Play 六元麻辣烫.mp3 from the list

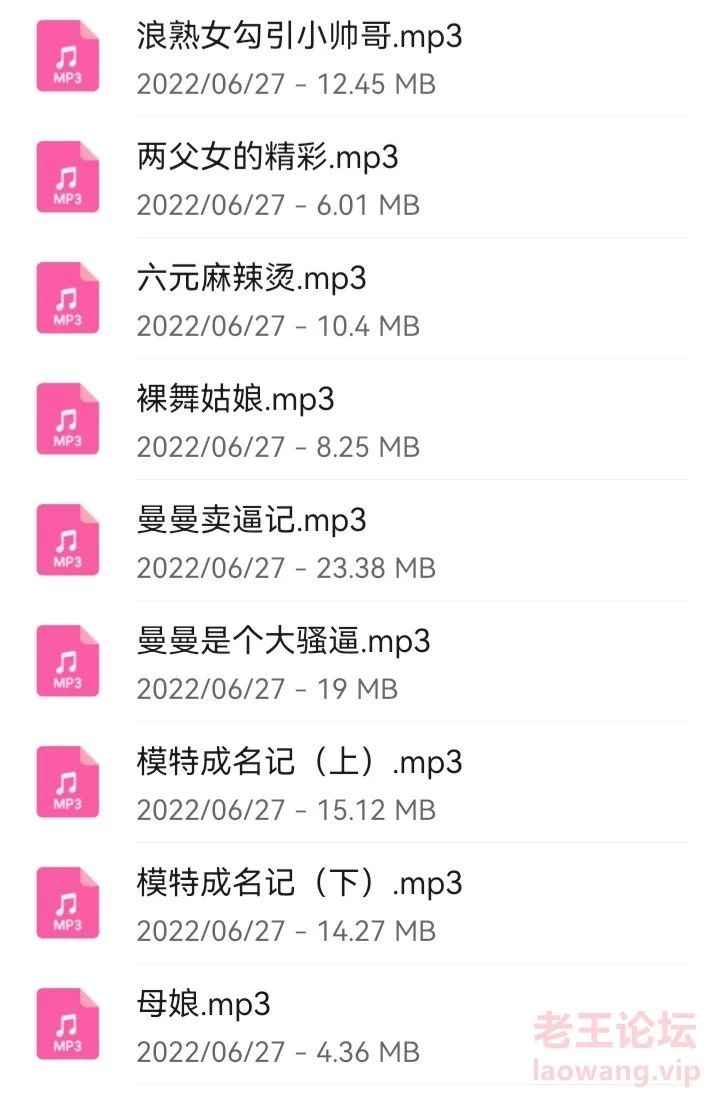[251, 279]
